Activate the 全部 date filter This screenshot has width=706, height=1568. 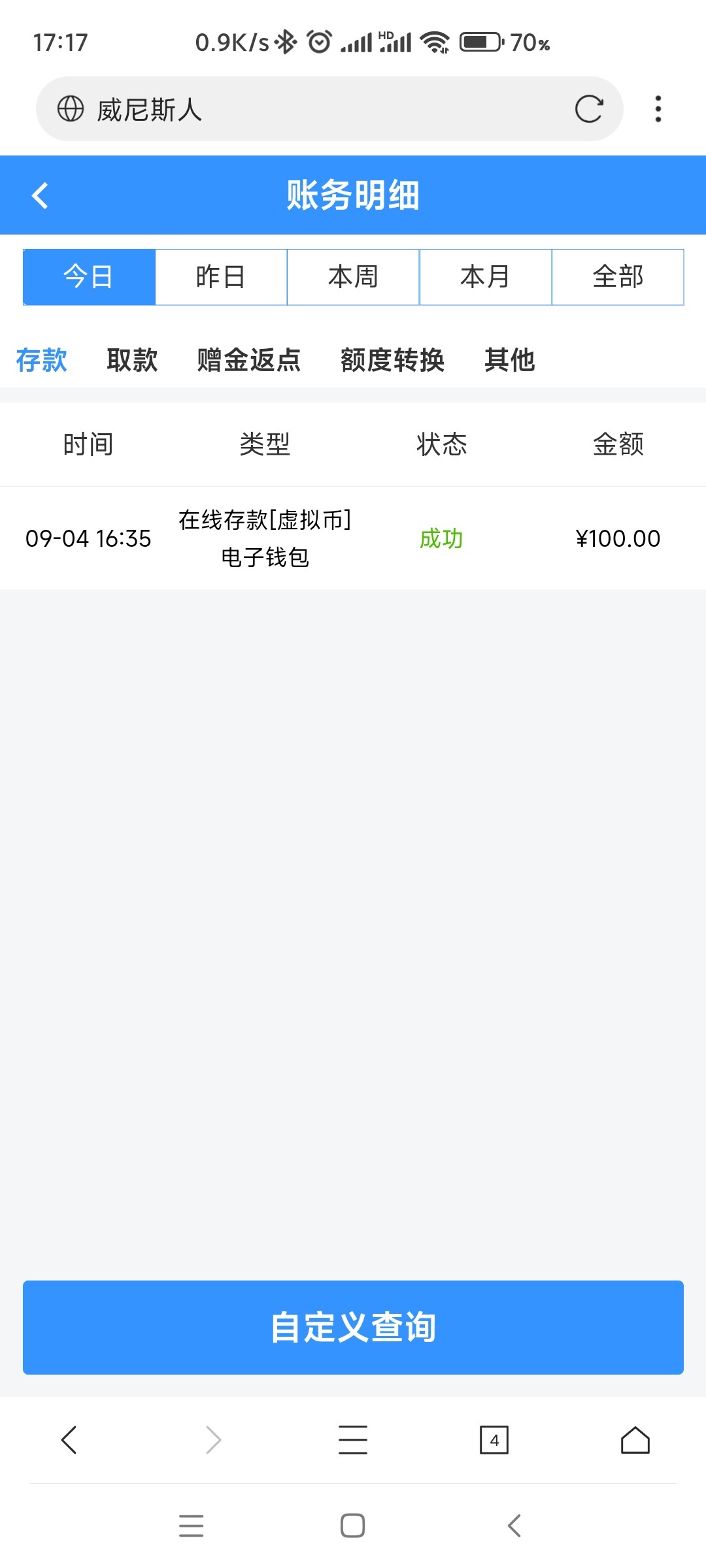point(617,277)
